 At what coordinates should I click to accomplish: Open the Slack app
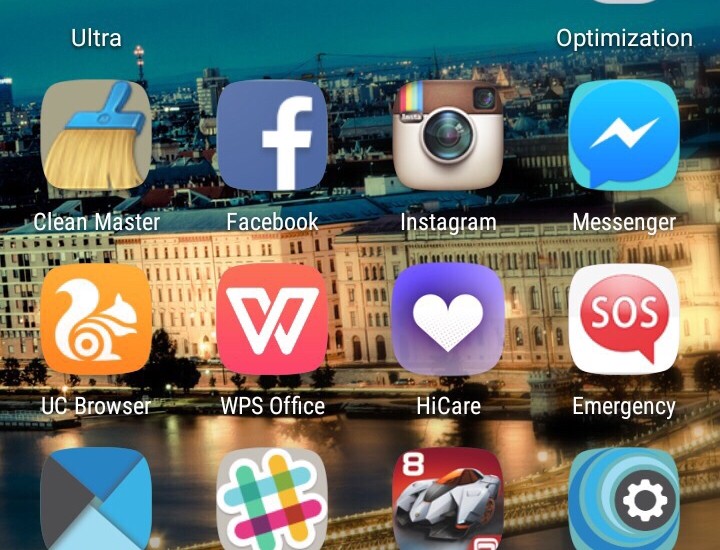pos(272,500)
